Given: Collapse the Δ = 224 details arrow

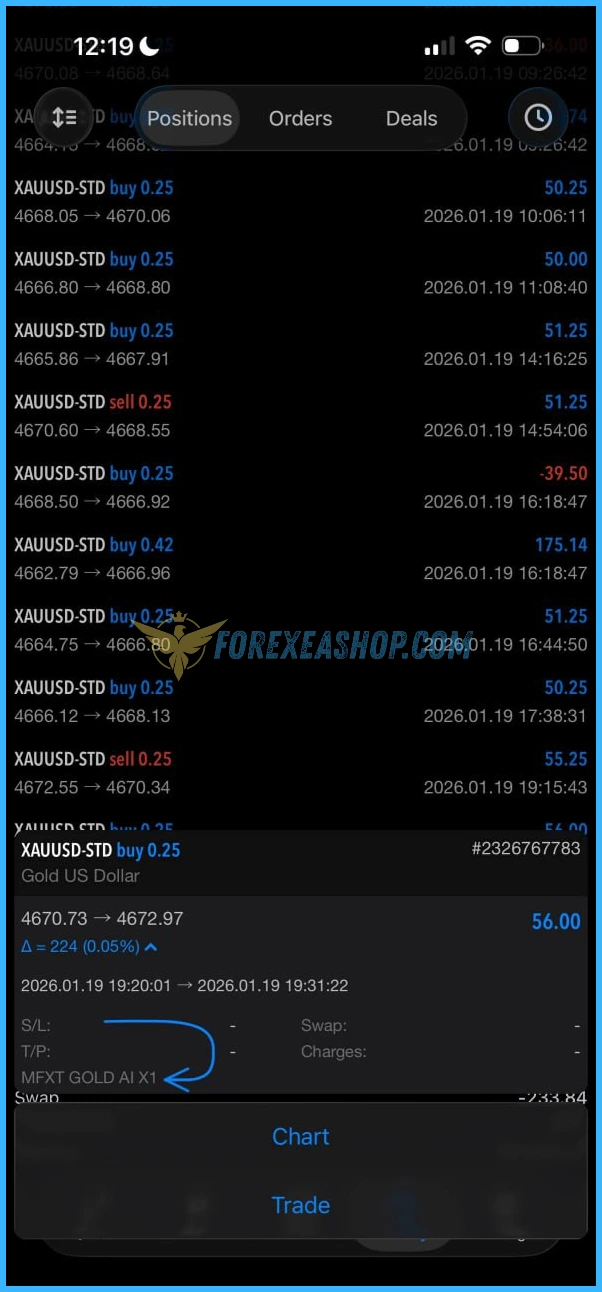Looking at the screenshot, I should click(150, 946).
